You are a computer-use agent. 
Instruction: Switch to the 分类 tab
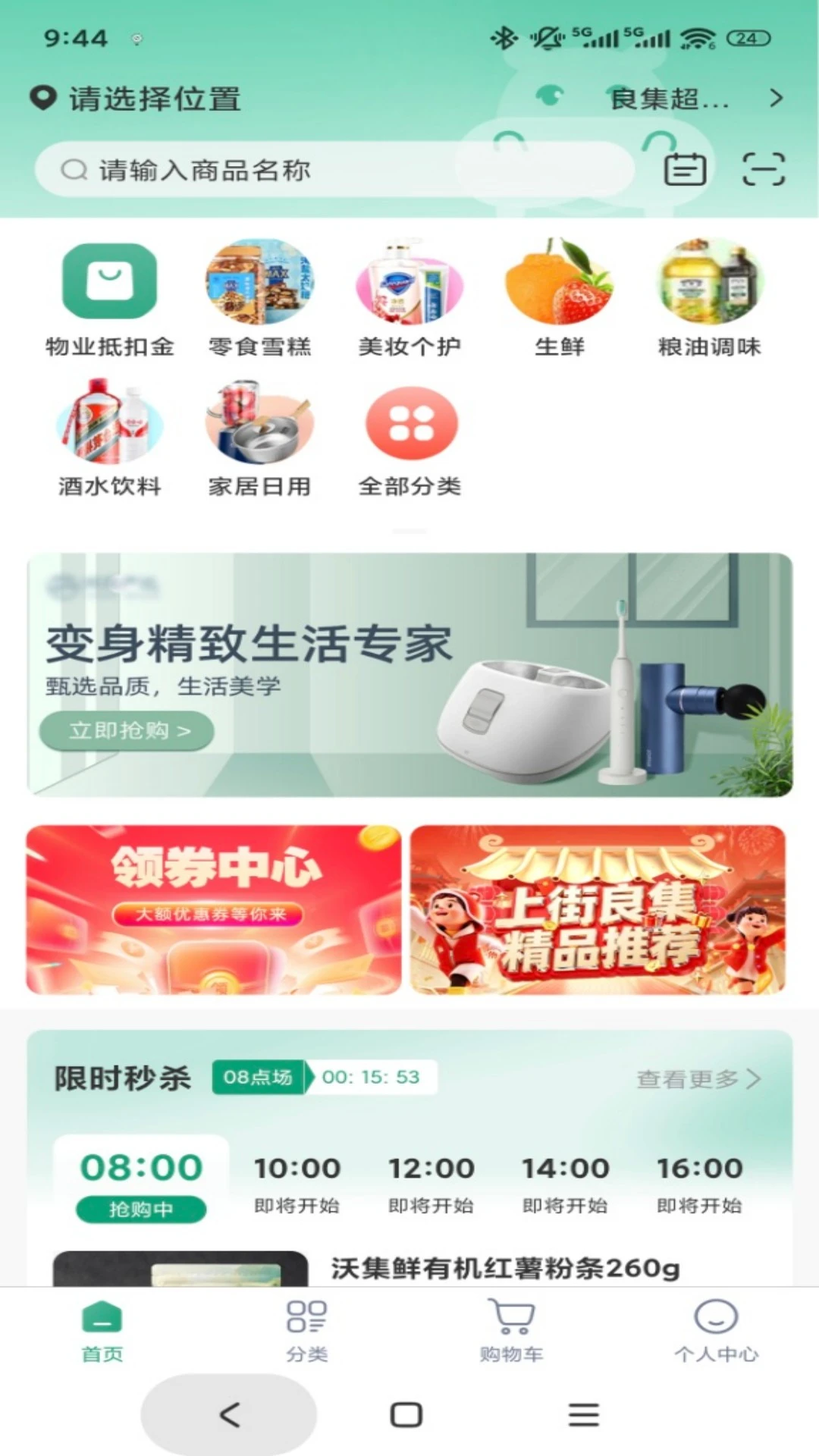click(x=307, y=1331)
